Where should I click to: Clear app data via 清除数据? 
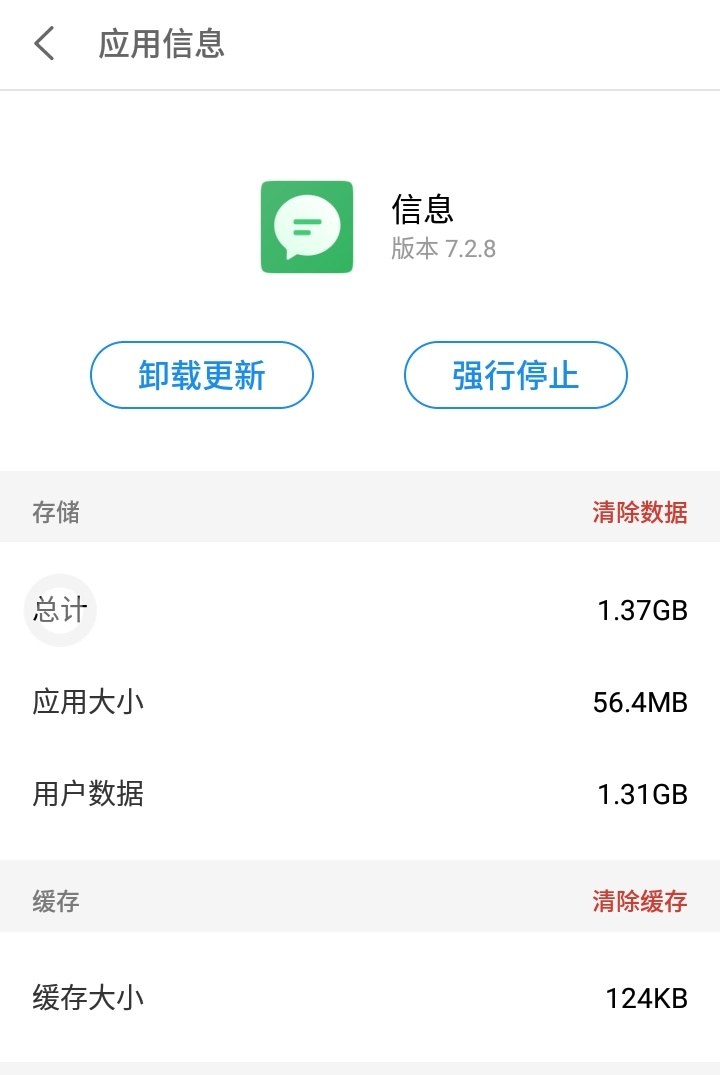point(639,513)
